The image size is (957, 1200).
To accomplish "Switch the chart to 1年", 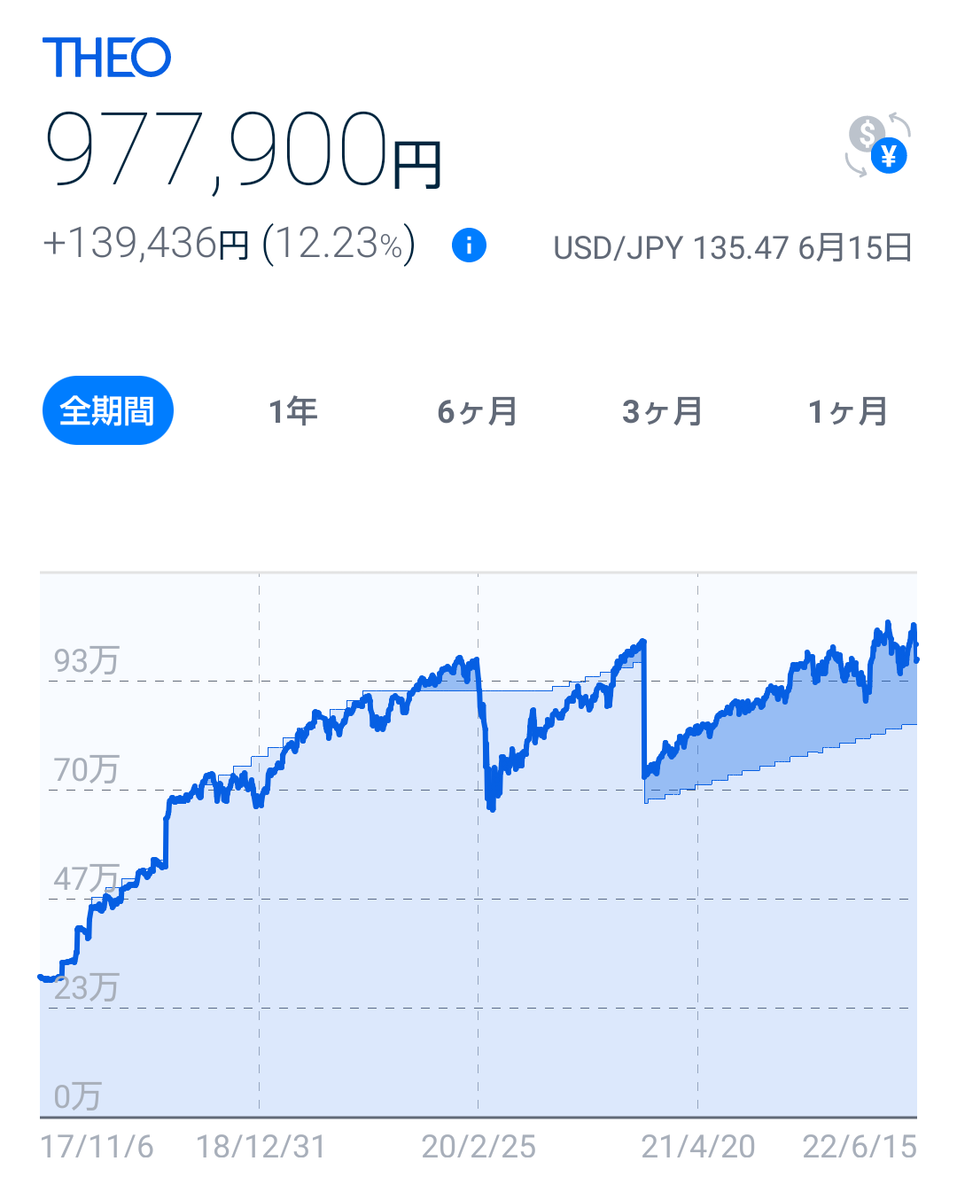I will 292,411.
